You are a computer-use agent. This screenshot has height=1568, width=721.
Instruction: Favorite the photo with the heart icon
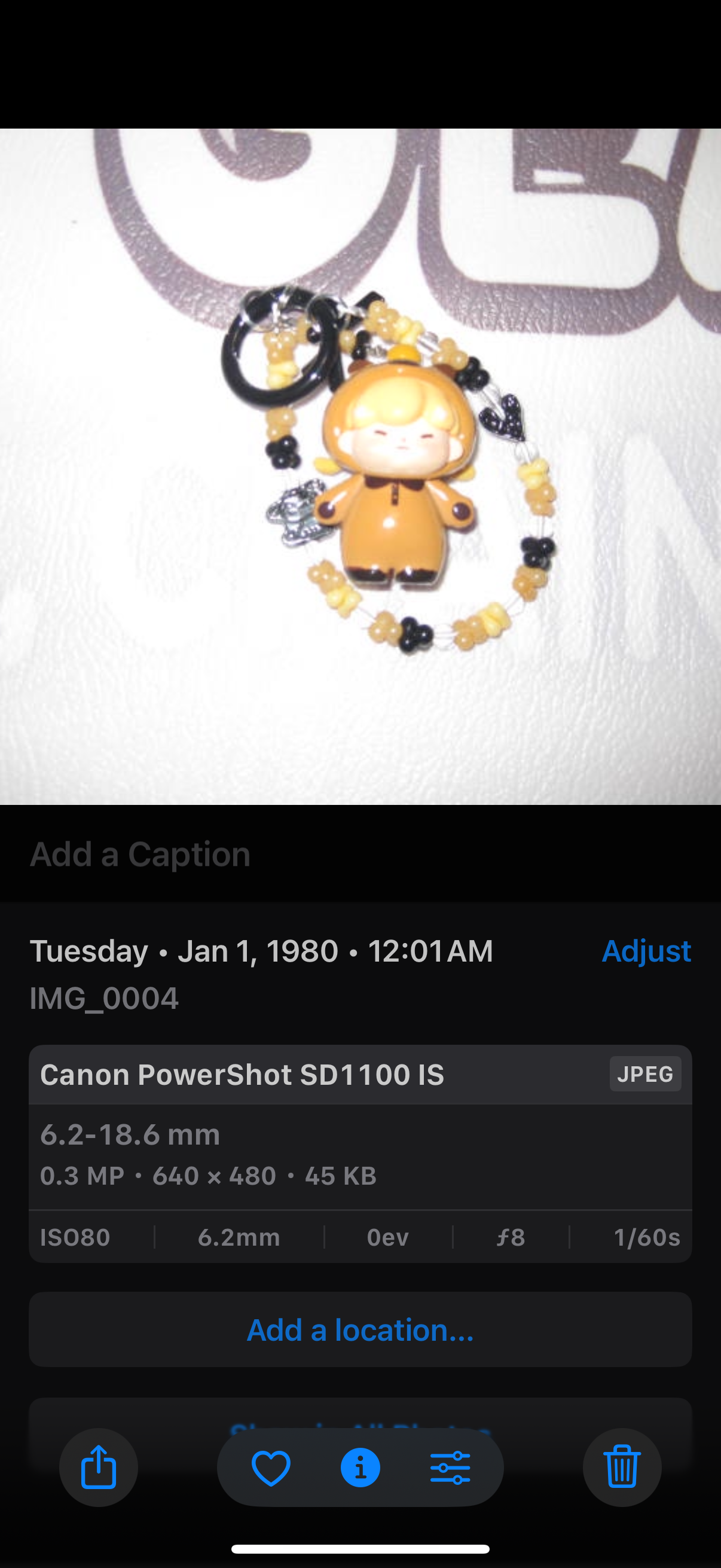[x=271, y=1468]
